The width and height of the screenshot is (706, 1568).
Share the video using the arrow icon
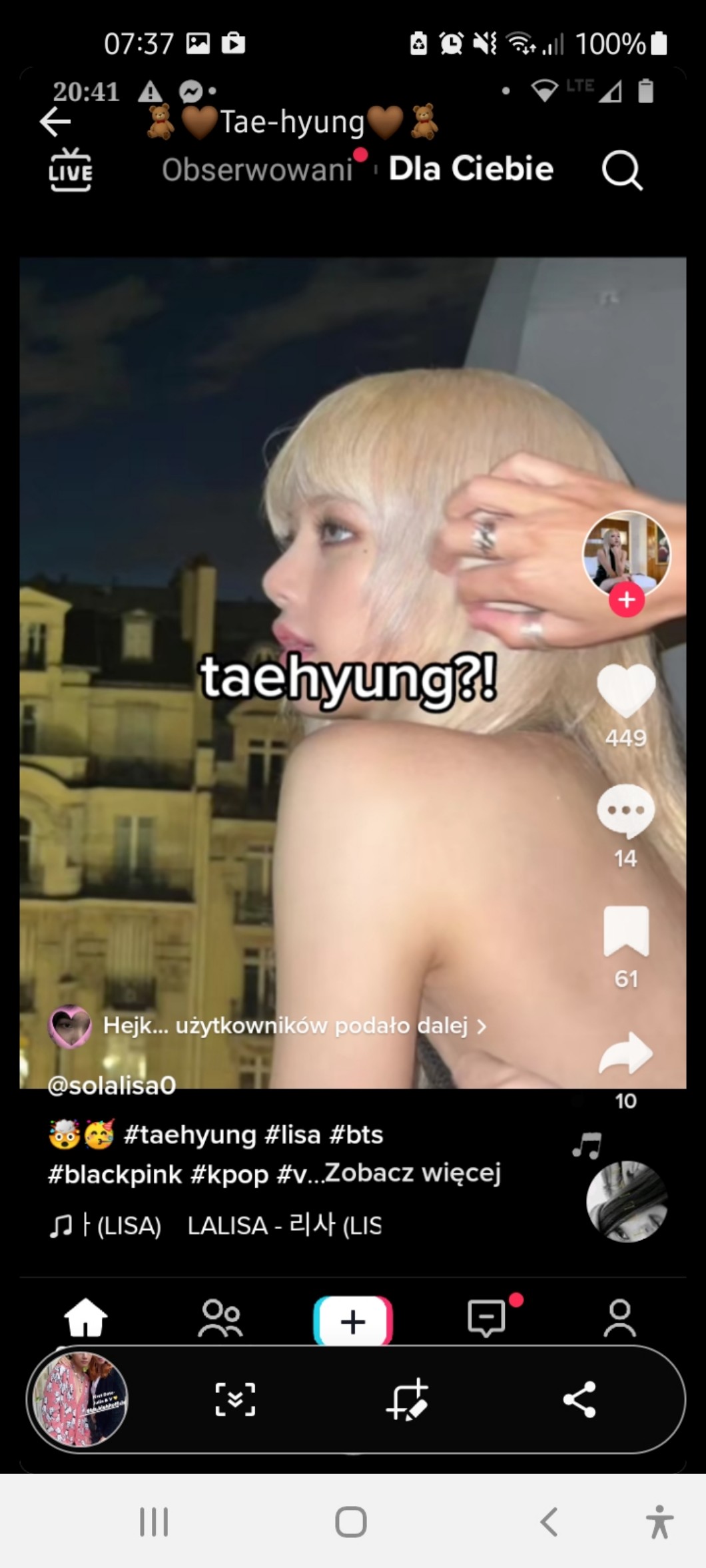tap(625, 1053)
